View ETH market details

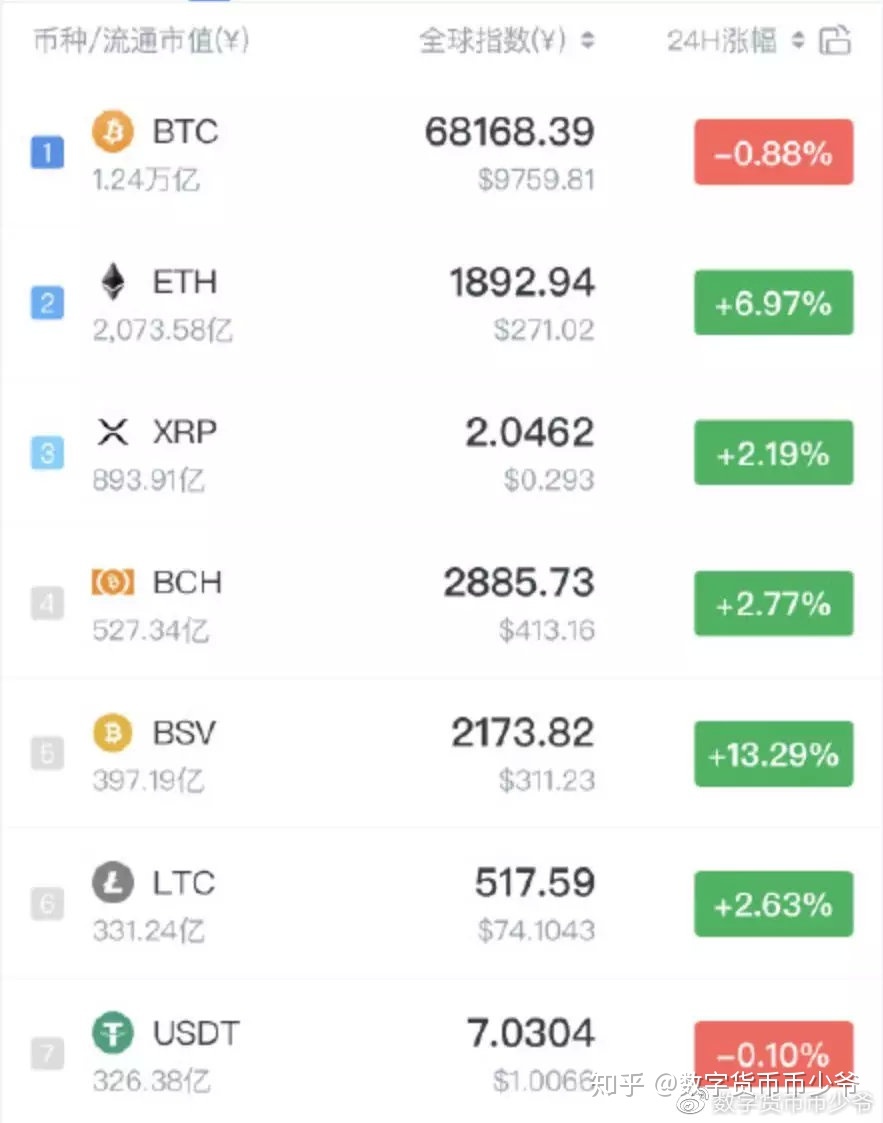(184, 283)
